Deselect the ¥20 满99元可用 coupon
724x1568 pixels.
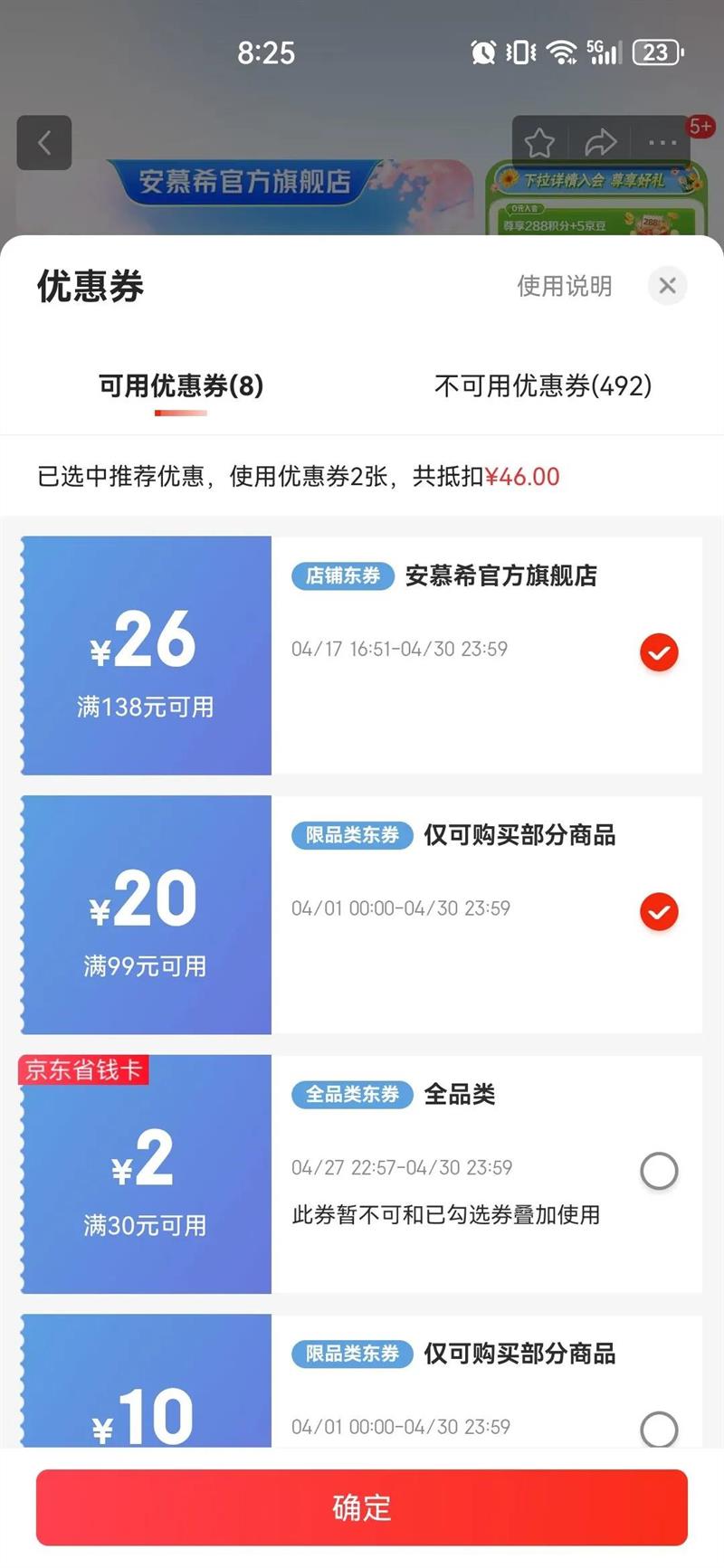click(659, 911)
